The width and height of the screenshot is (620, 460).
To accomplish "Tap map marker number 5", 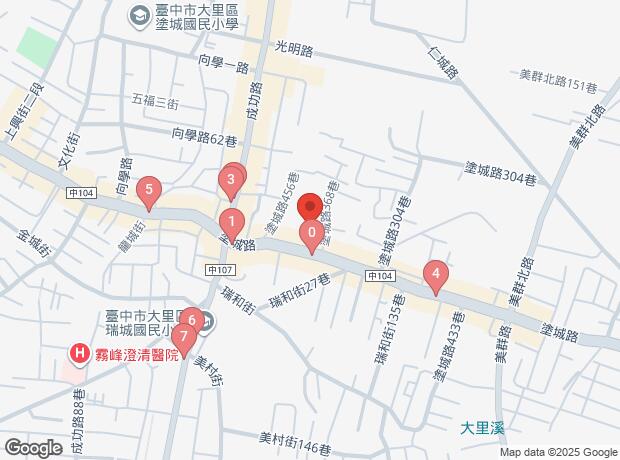I will pos(149,189).
